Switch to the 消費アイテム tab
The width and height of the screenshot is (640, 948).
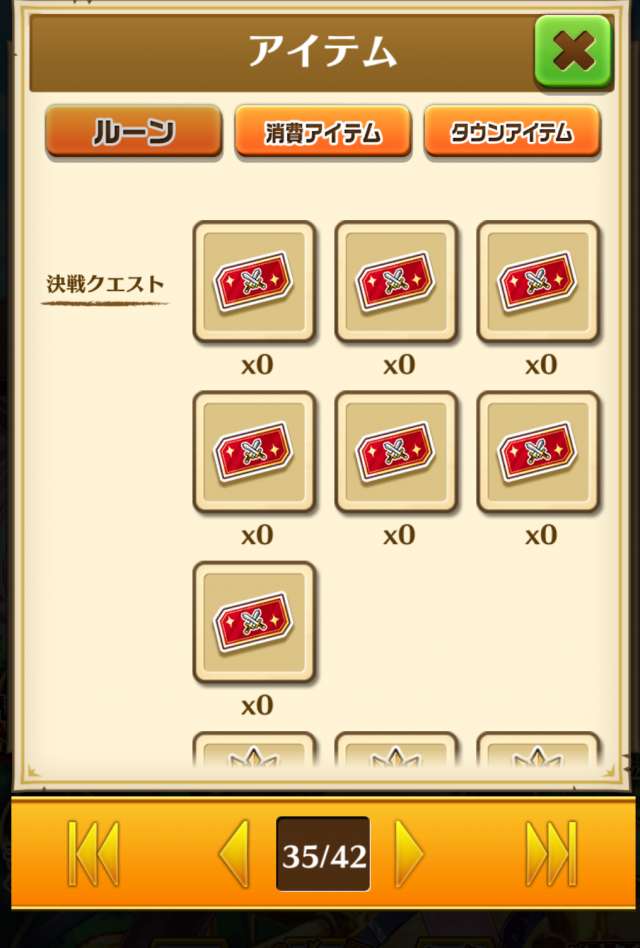pos(323,131)
